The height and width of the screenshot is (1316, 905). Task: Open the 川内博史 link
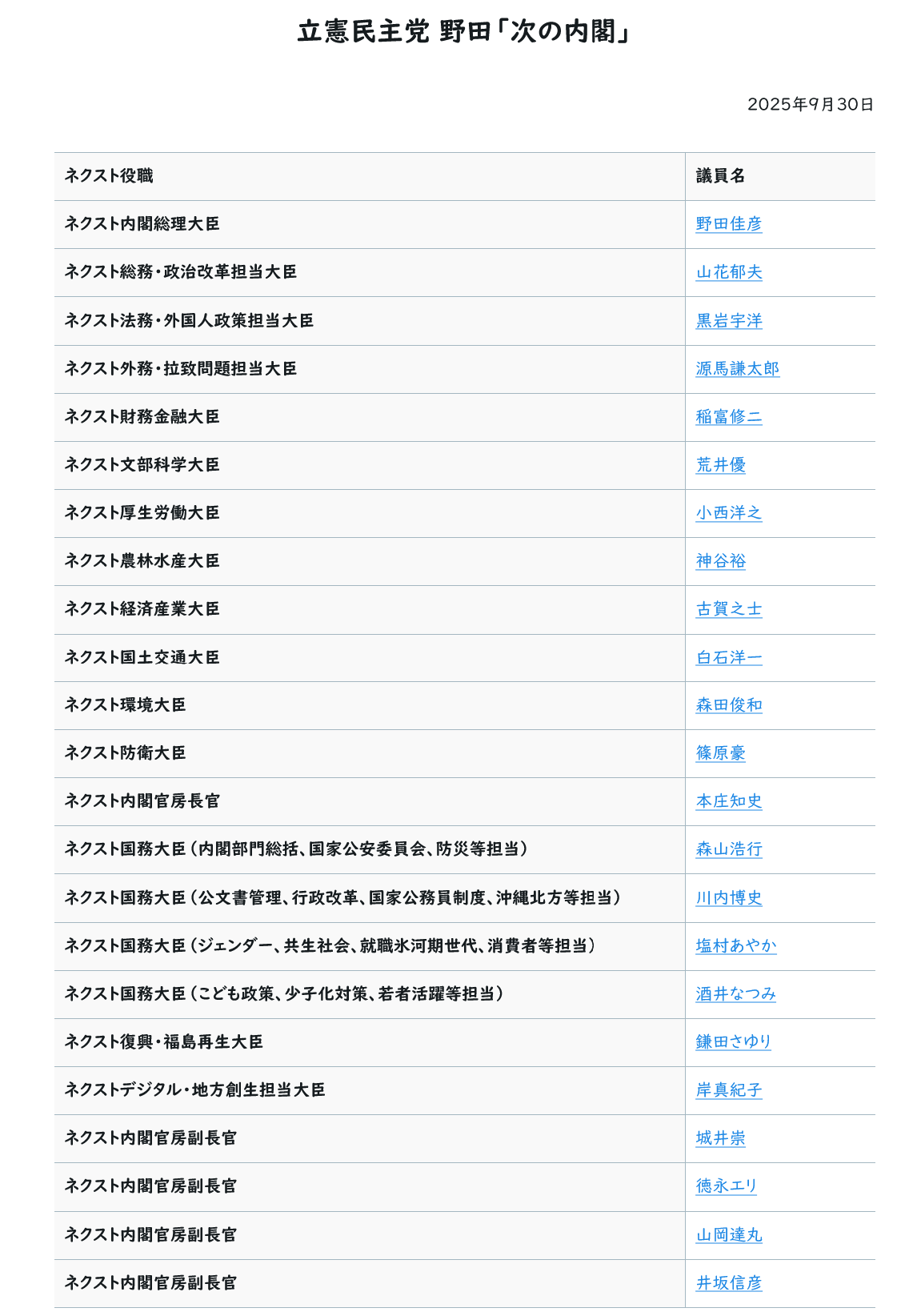point(728,898)
